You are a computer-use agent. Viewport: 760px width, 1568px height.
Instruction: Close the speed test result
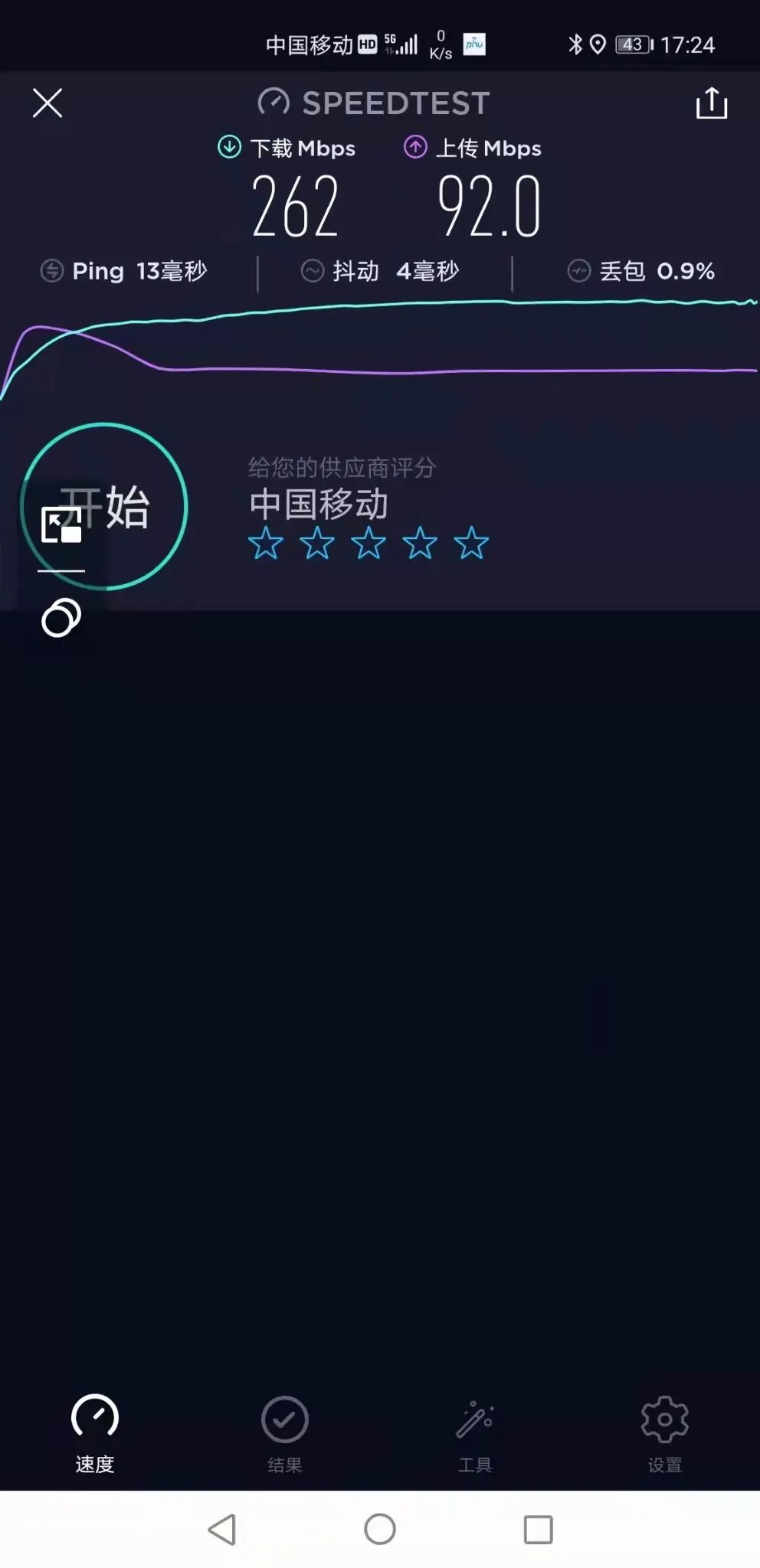[47, 103]
